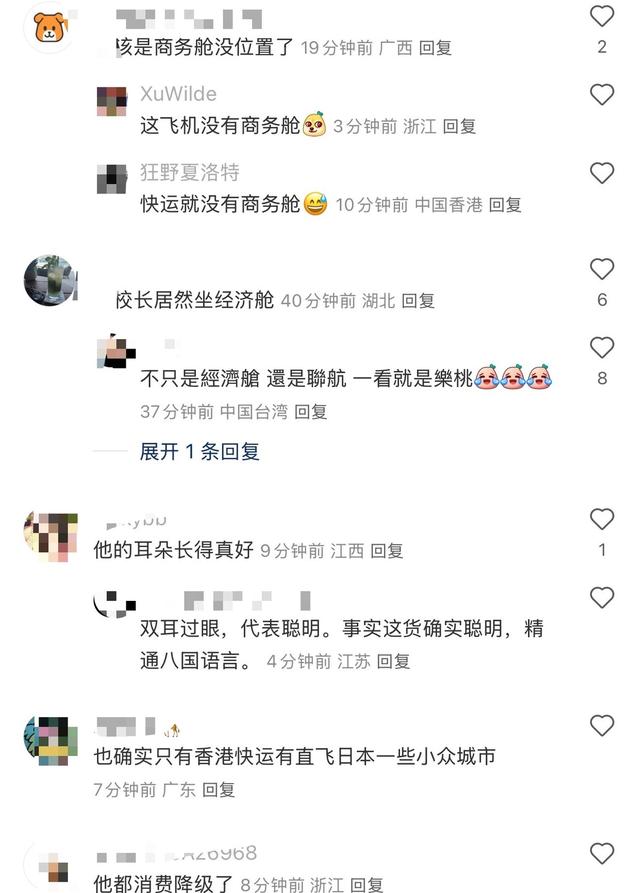Reply to the 香港快运 comment from 广东
Viewport: 640px width, 893px height.
pos(218,790)
